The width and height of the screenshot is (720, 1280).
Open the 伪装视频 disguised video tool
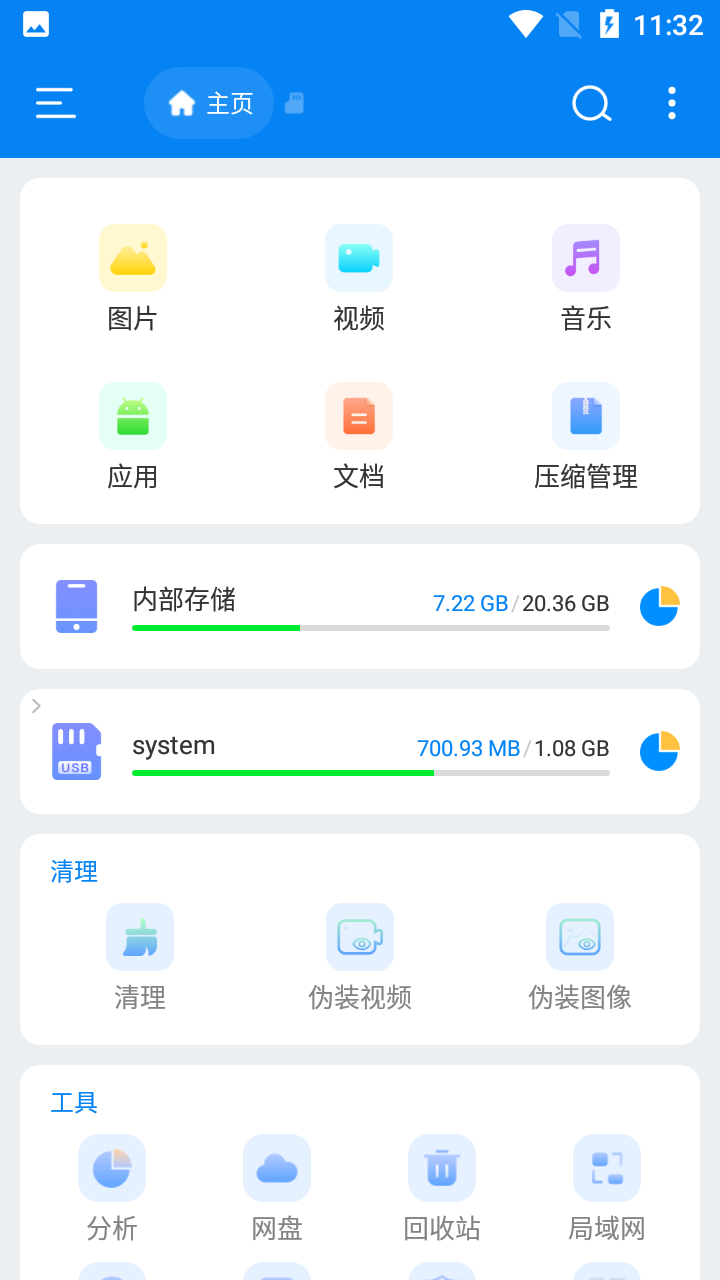point(359,955)
